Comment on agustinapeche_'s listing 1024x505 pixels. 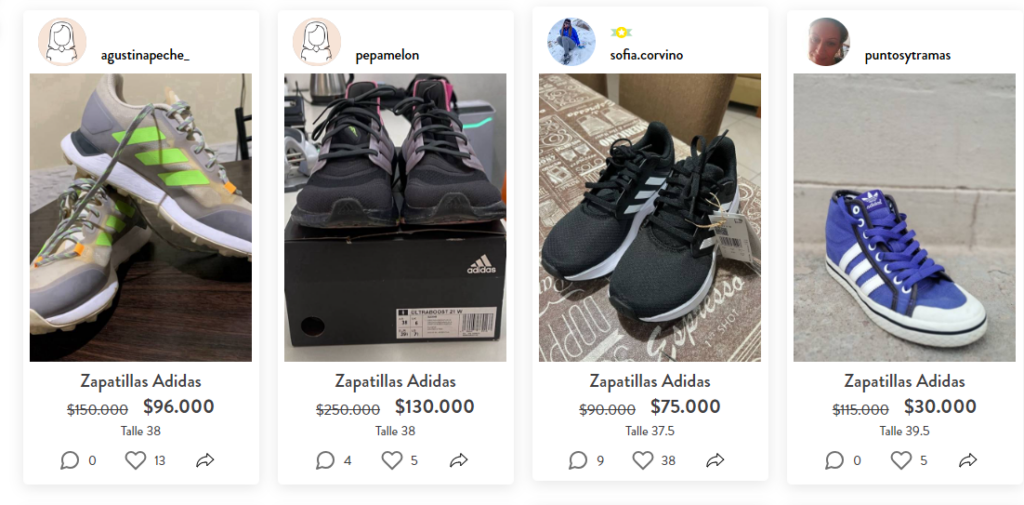coord(69,460)
